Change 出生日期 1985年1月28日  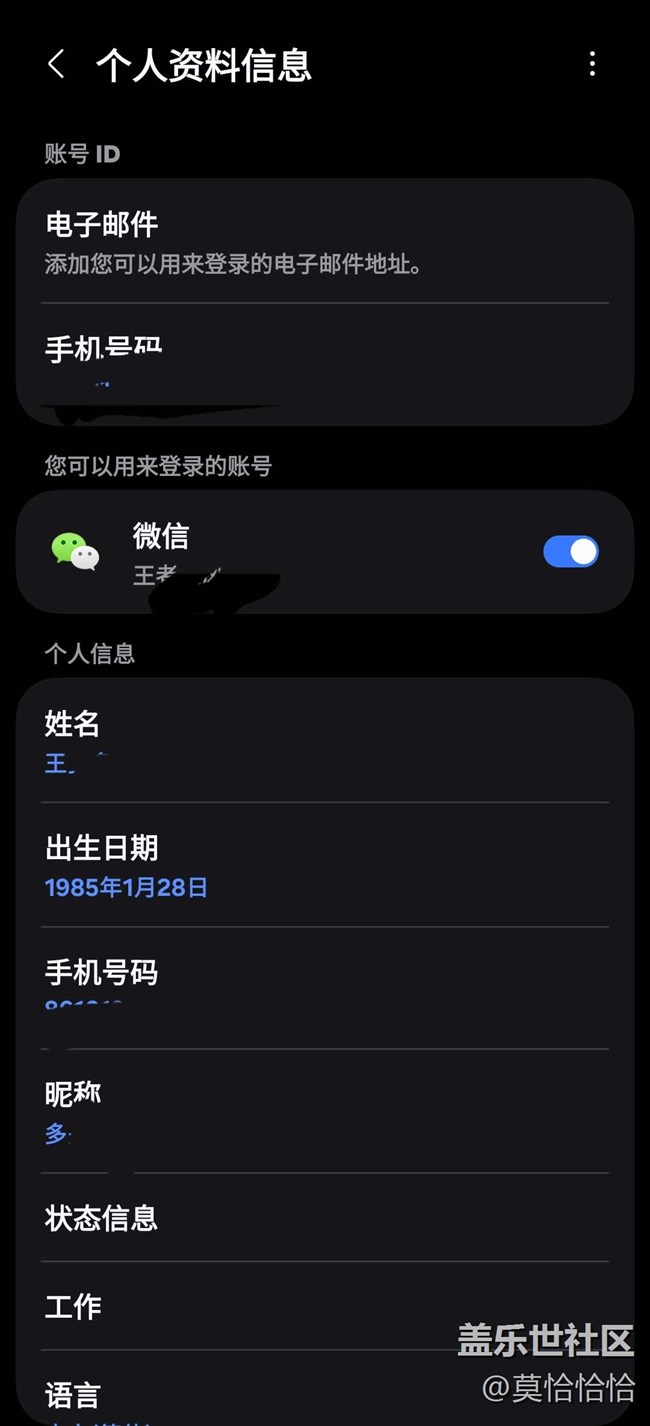click(325, 865)
